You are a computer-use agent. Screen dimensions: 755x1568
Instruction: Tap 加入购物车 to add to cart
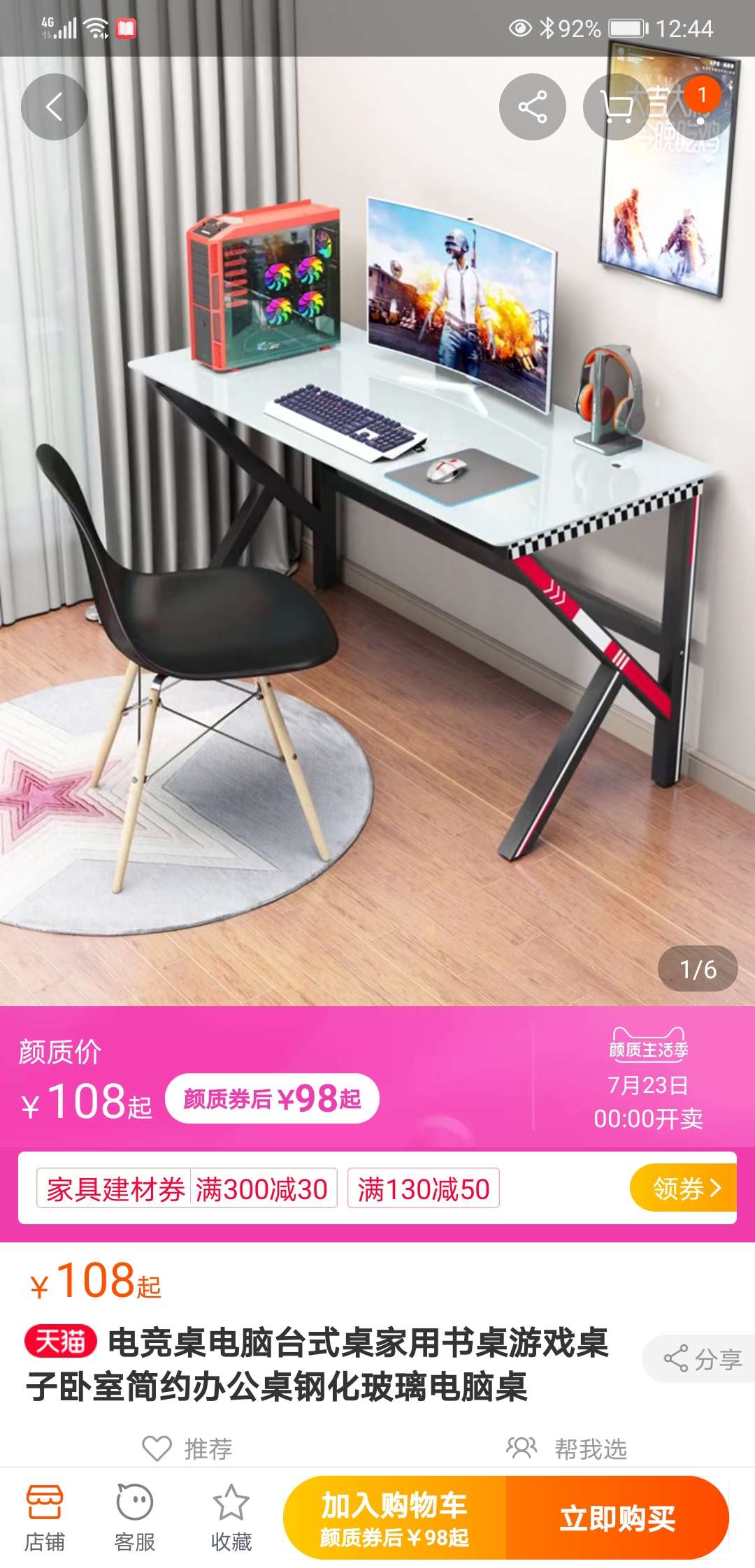pos(395,1518)
